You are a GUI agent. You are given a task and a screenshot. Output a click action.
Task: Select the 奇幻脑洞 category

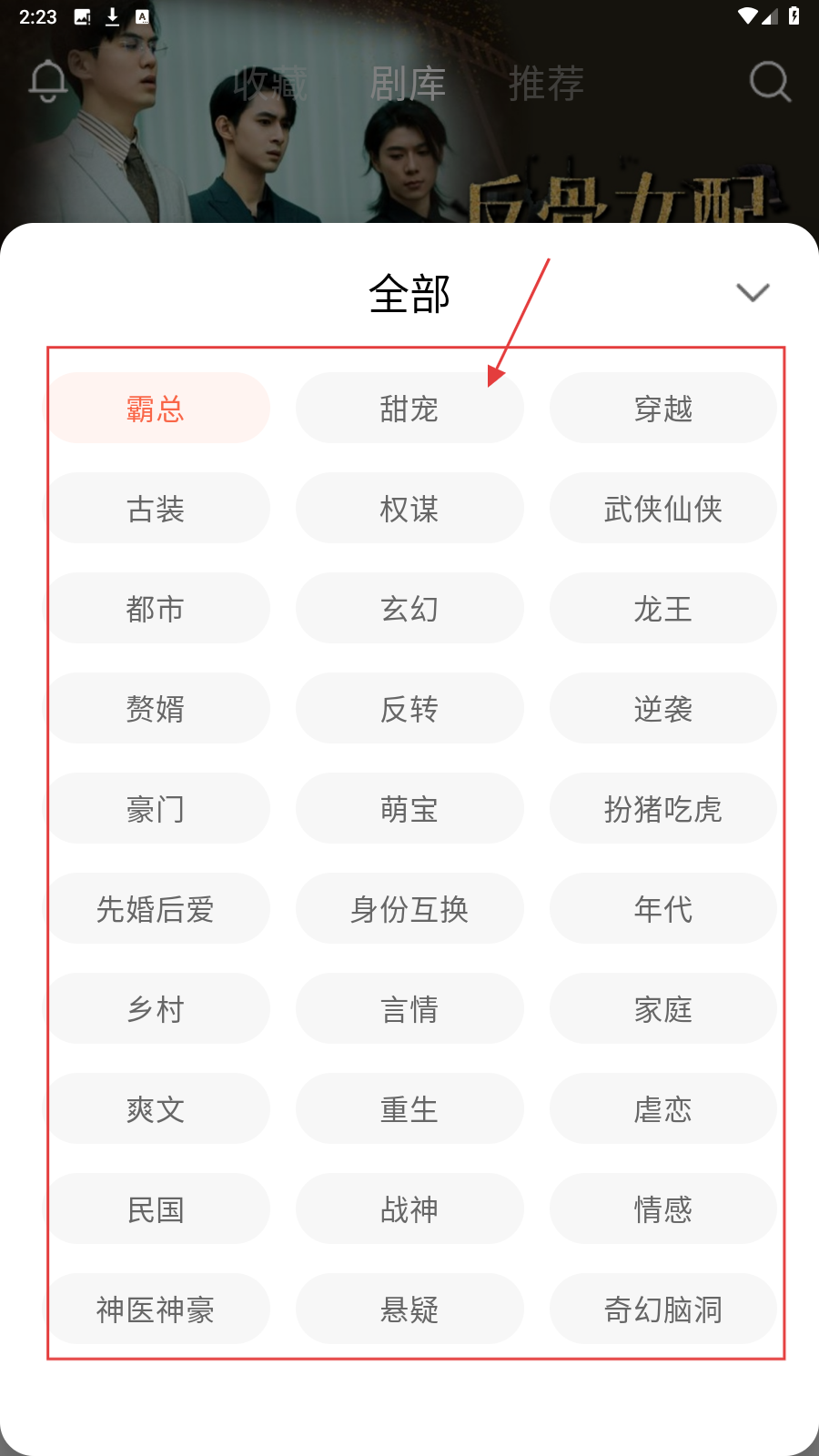pyautogui.click(x=662, y=1309)
